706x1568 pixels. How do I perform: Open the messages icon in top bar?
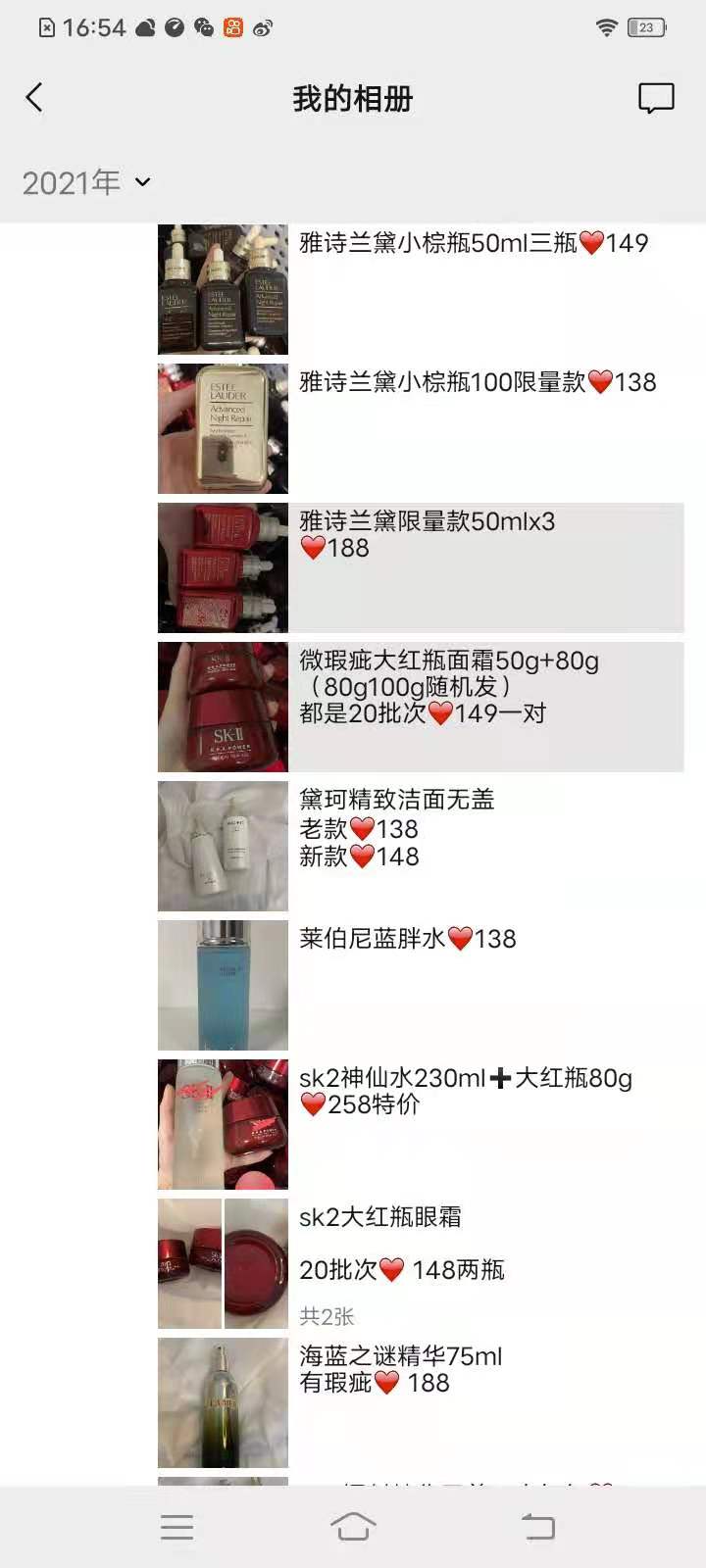tap(655, 98)
